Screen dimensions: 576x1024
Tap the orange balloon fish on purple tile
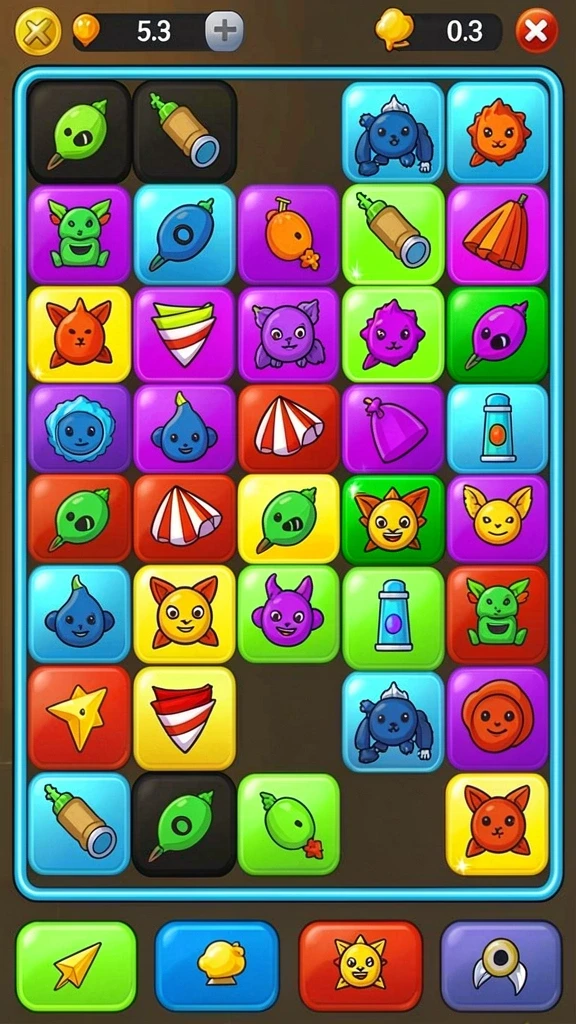pos(289,235)
